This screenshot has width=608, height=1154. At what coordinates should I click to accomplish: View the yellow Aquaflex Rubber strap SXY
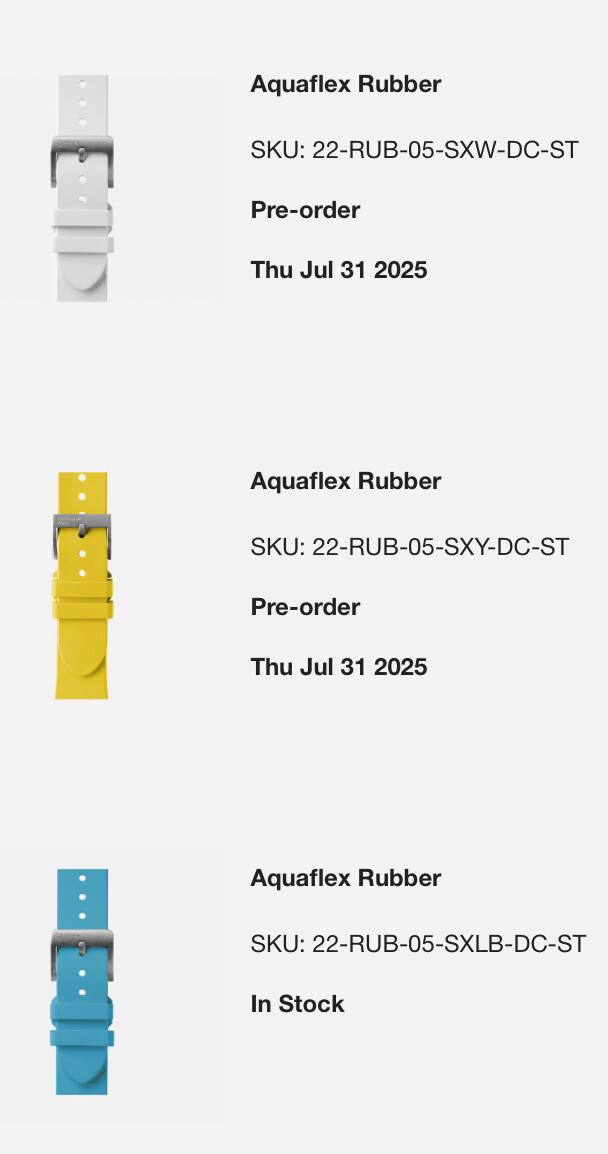click(x=345, y=482)
